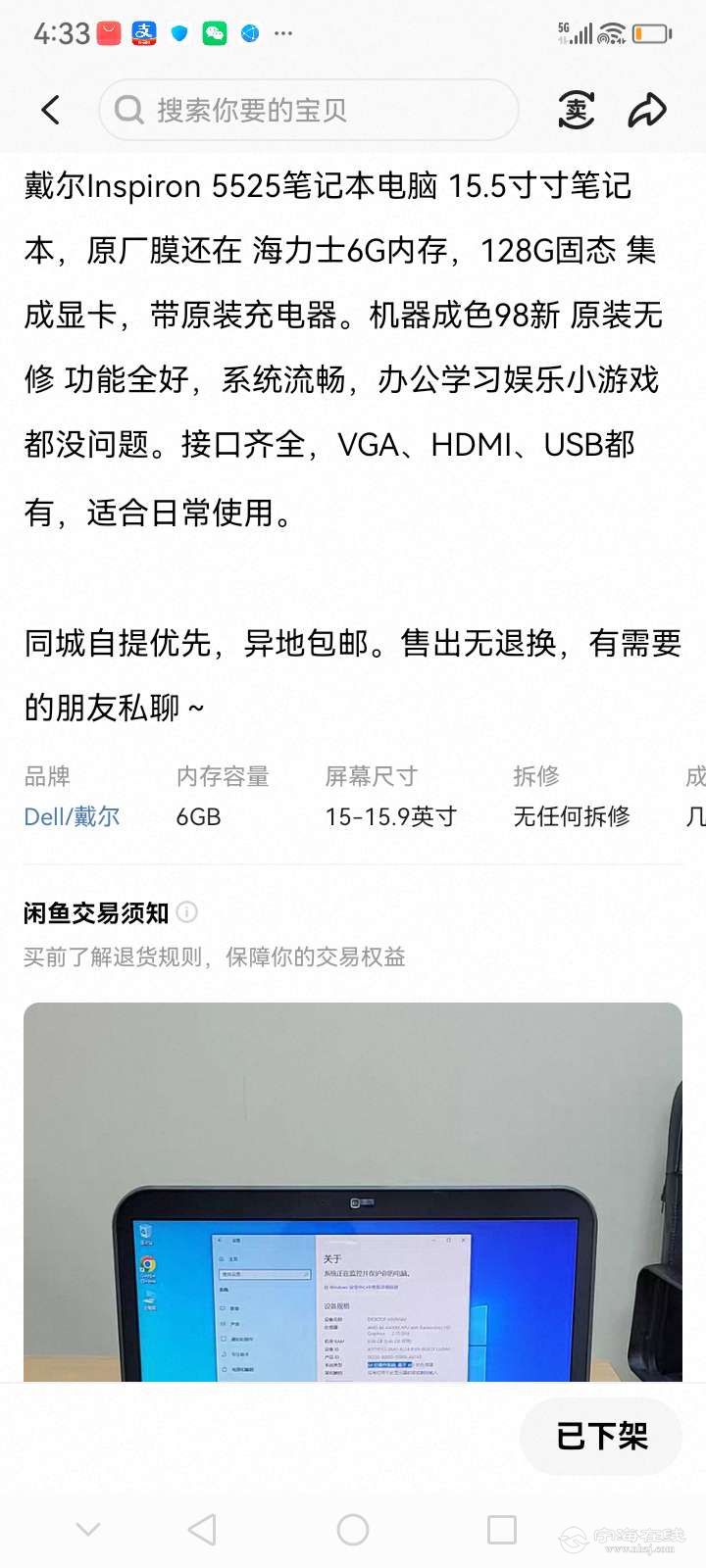
Task: Tap the 已下架 button
Action: pyautogui.click(x=601, y=1437)
